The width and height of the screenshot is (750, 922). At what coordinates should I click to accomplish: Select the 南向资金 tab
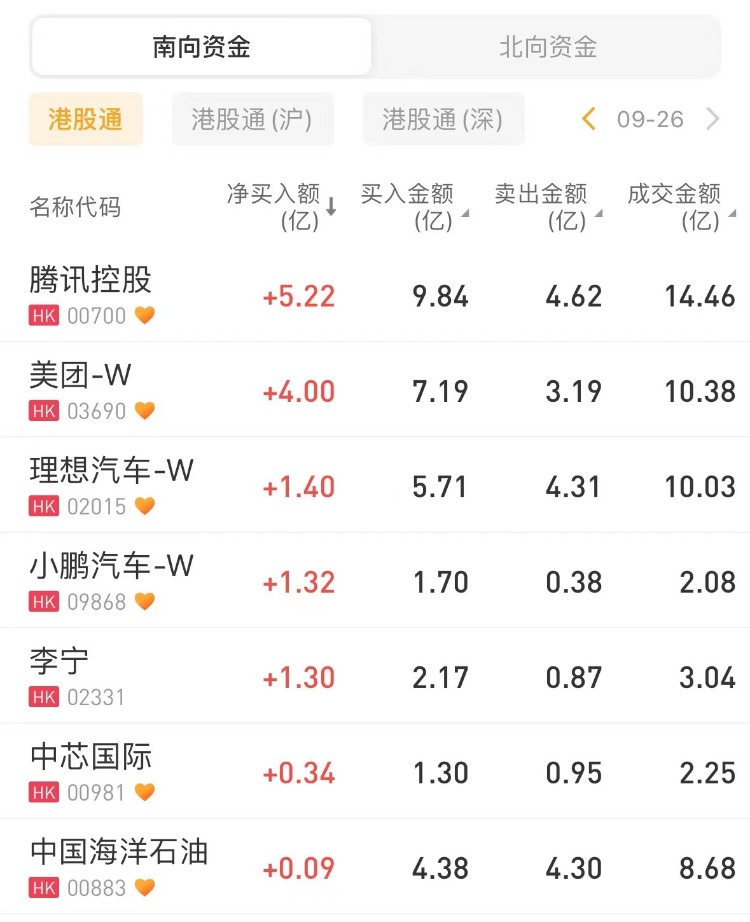coord(202,47)
